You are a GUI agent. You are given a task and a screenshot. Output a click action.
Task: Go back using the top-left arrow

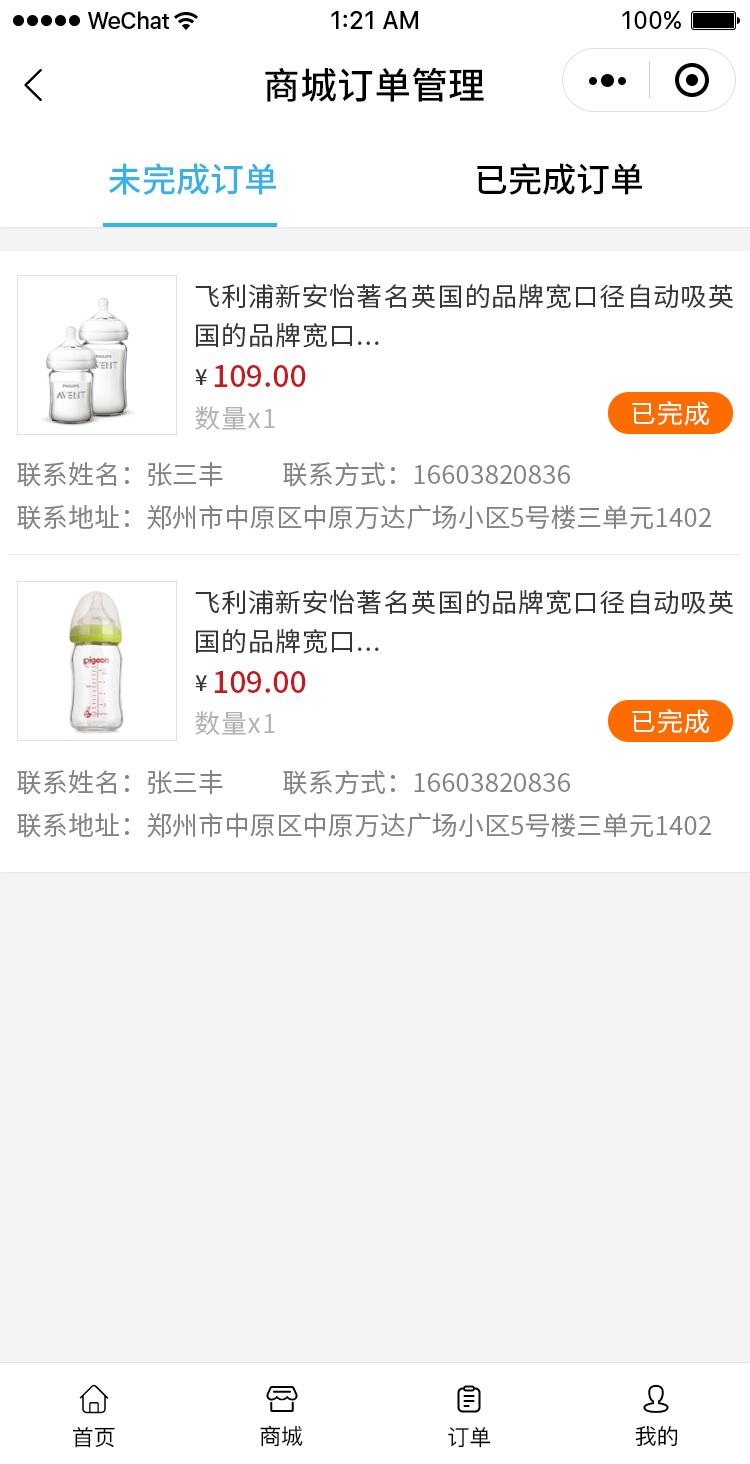[34, 85]
